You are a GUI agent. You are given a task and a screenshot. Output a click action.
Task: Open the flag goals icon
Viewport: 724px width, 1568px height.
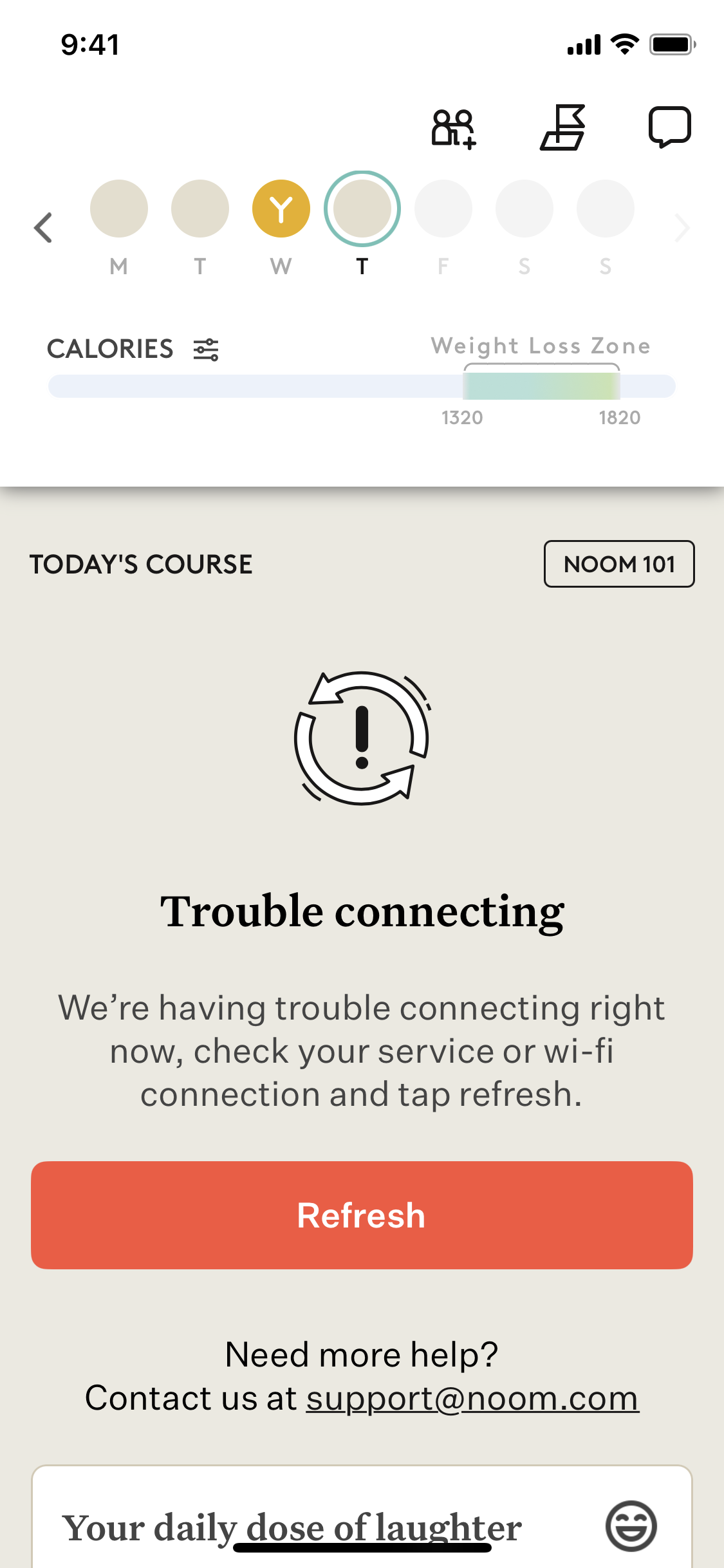coord(562,127)
